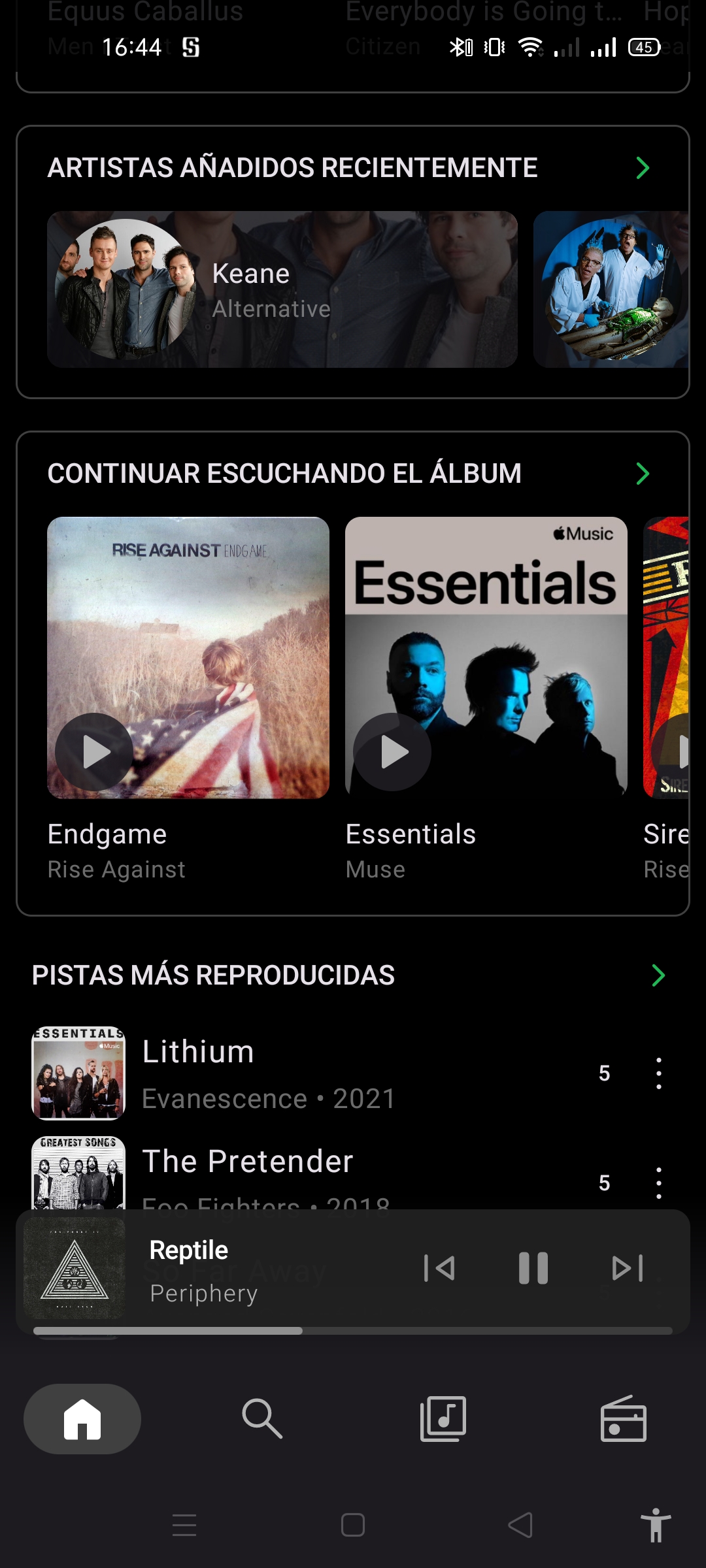
Task: Expand Pistas Más Reproducidas section arrow
Action: pos(658,975)
